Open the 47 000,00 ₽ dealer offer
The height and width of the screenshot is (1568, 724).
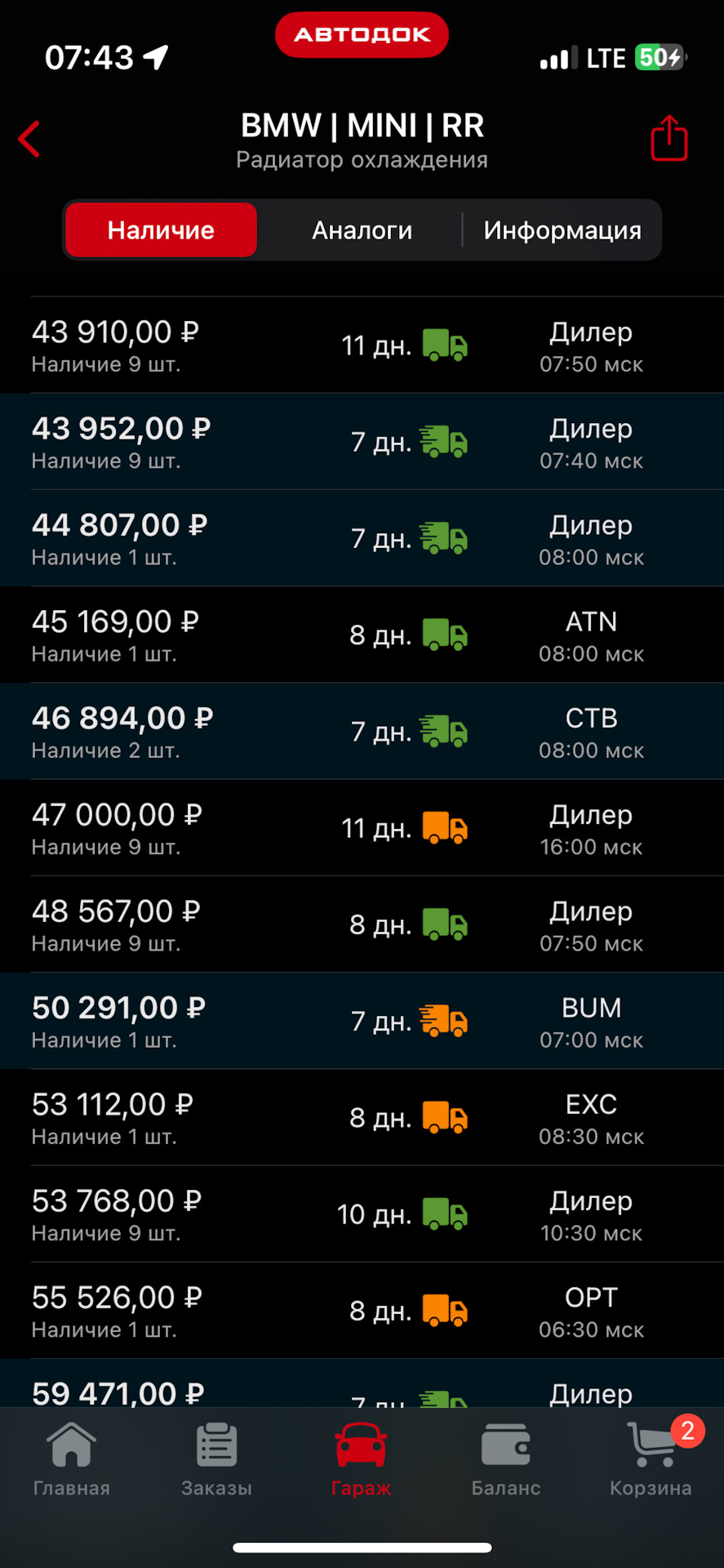pyautogui.click(x=362, y=828)
